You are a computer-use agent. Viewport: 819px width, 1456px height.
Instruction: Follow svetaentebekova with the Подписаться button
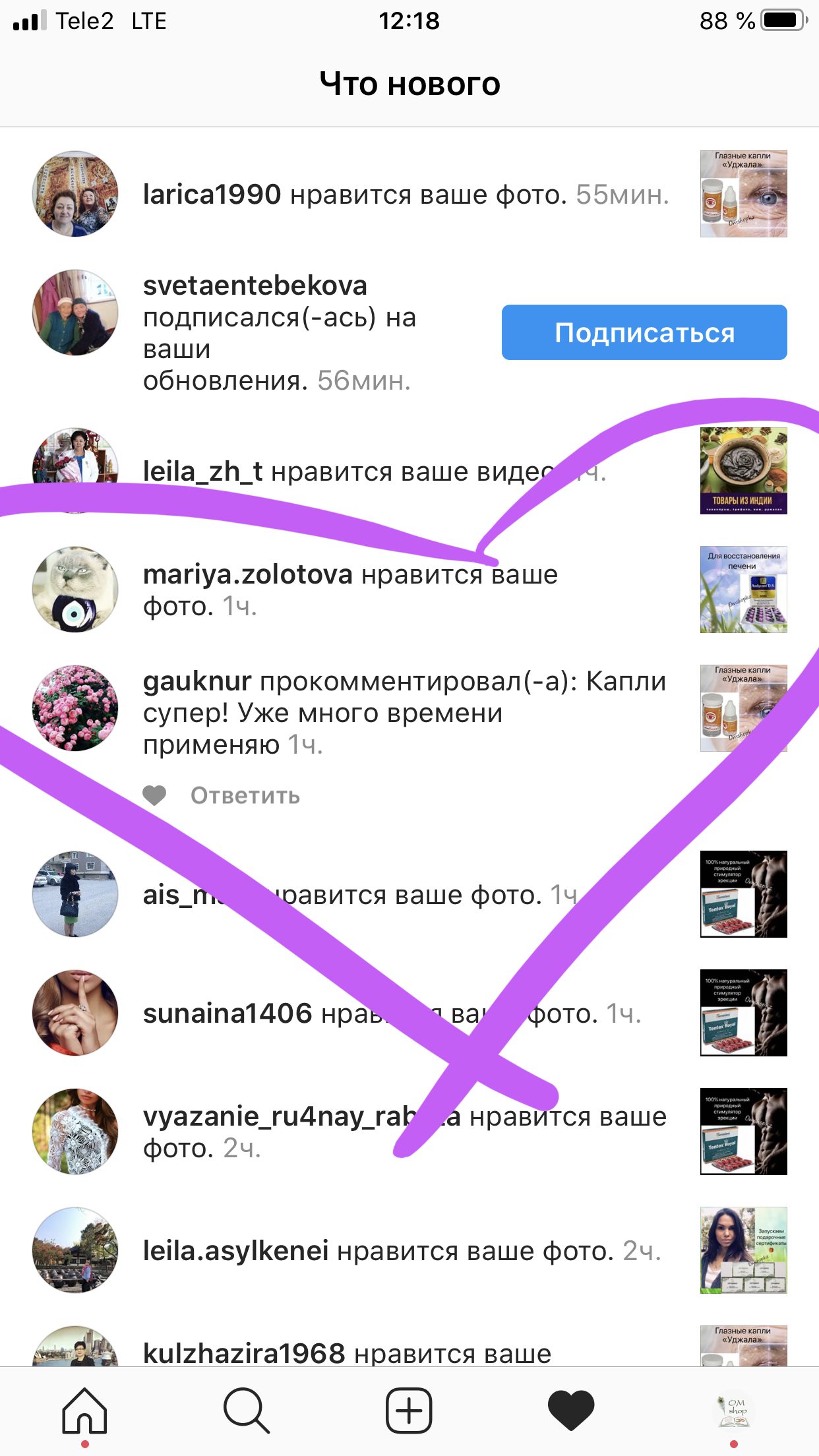pos(644,332)
